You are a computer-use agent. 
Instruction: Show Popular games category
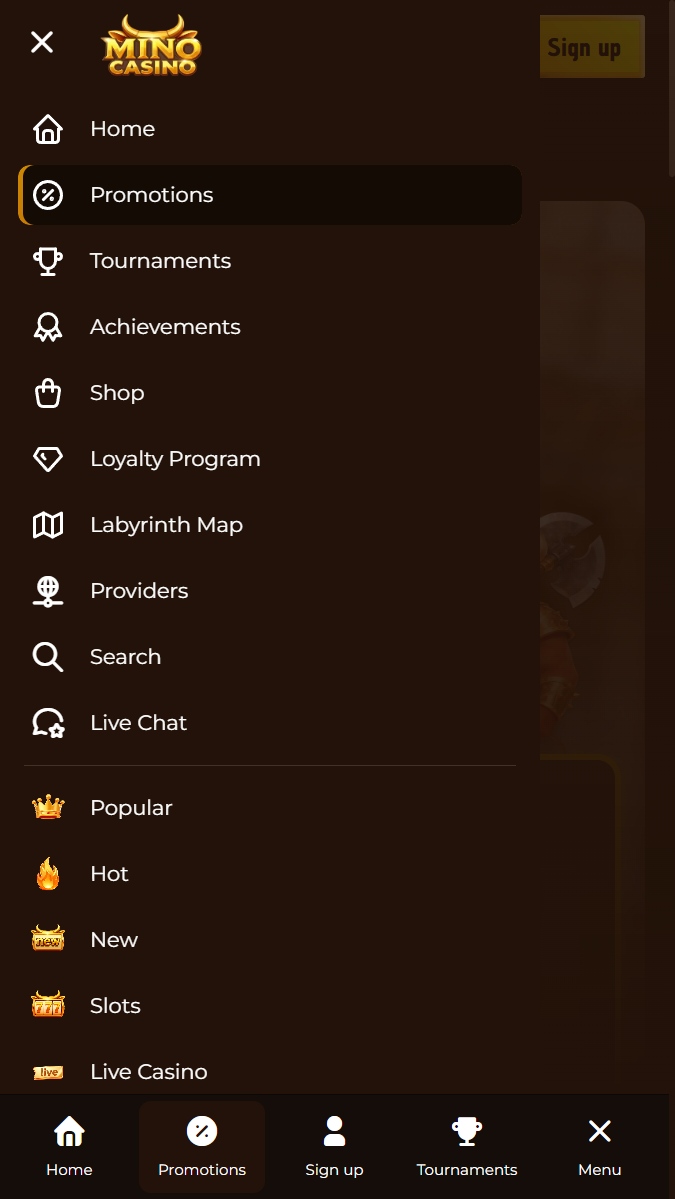[x=131, y=808]
